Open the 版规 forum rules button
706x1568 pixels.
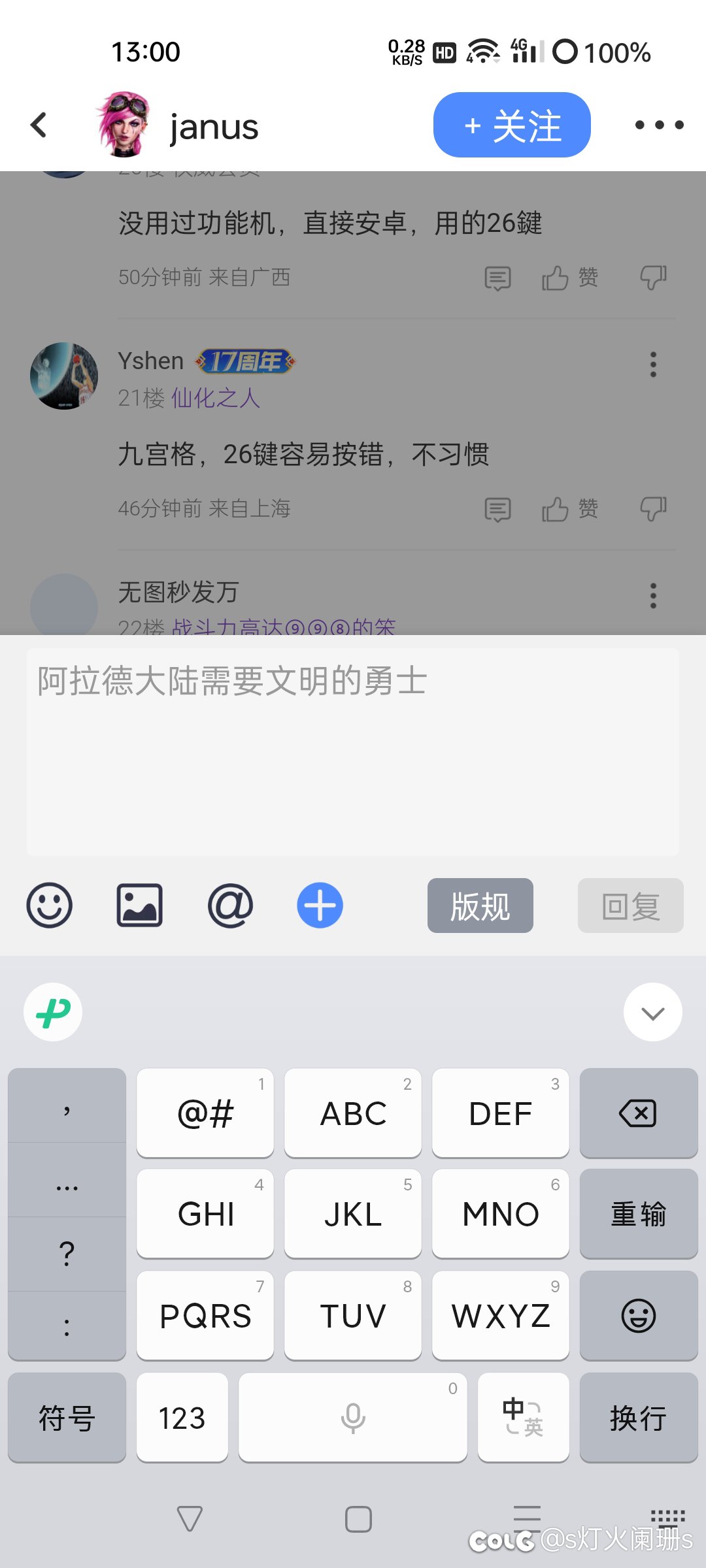pos(480,906)
